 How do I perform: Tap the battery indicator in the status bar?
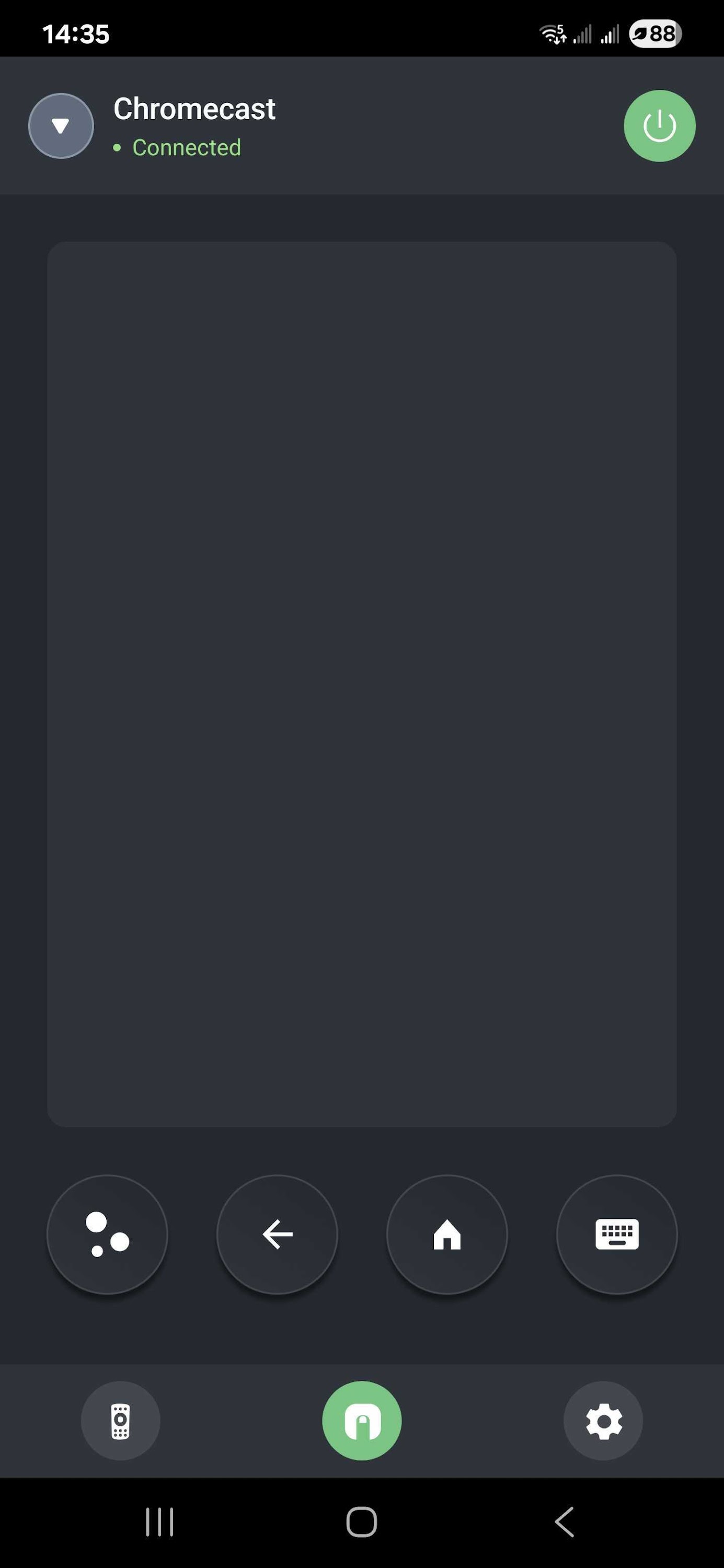pyautogui.click(x=653, y=33)
